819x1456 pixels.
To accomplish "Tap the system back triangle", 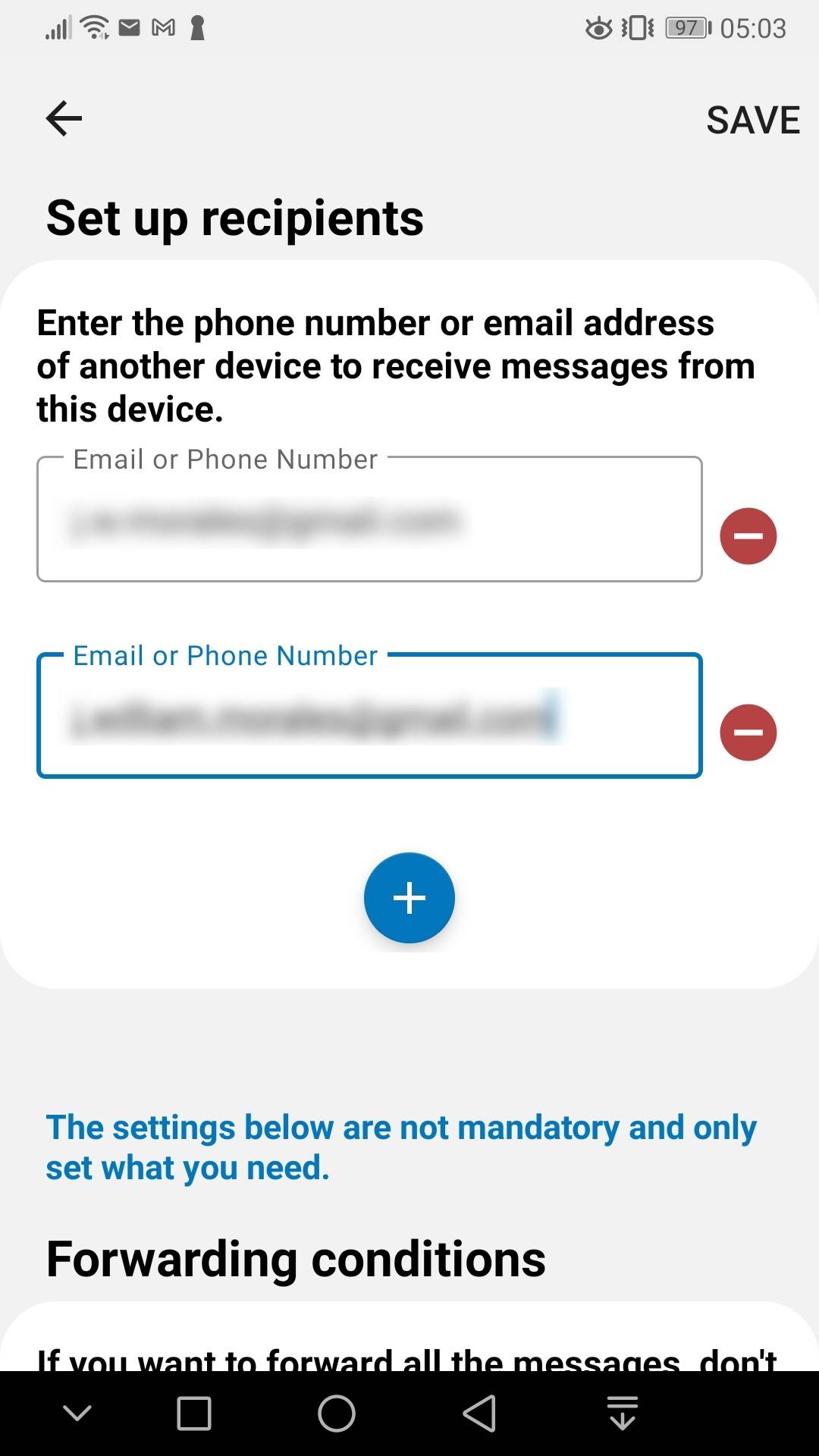I will (479, 1414).
